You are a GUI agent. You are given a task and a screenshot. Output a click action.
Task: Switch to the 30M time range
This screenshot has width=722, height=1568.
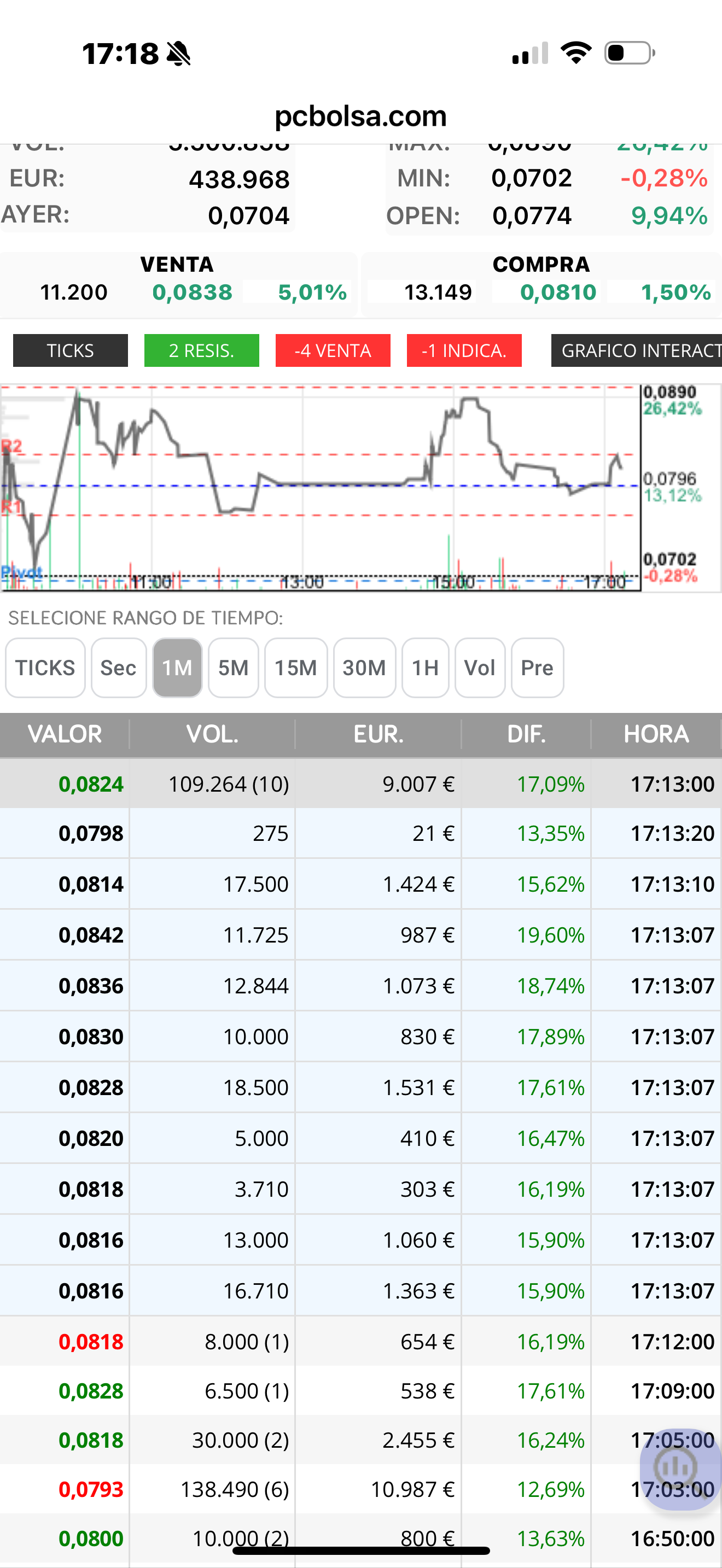coord(364,668)
